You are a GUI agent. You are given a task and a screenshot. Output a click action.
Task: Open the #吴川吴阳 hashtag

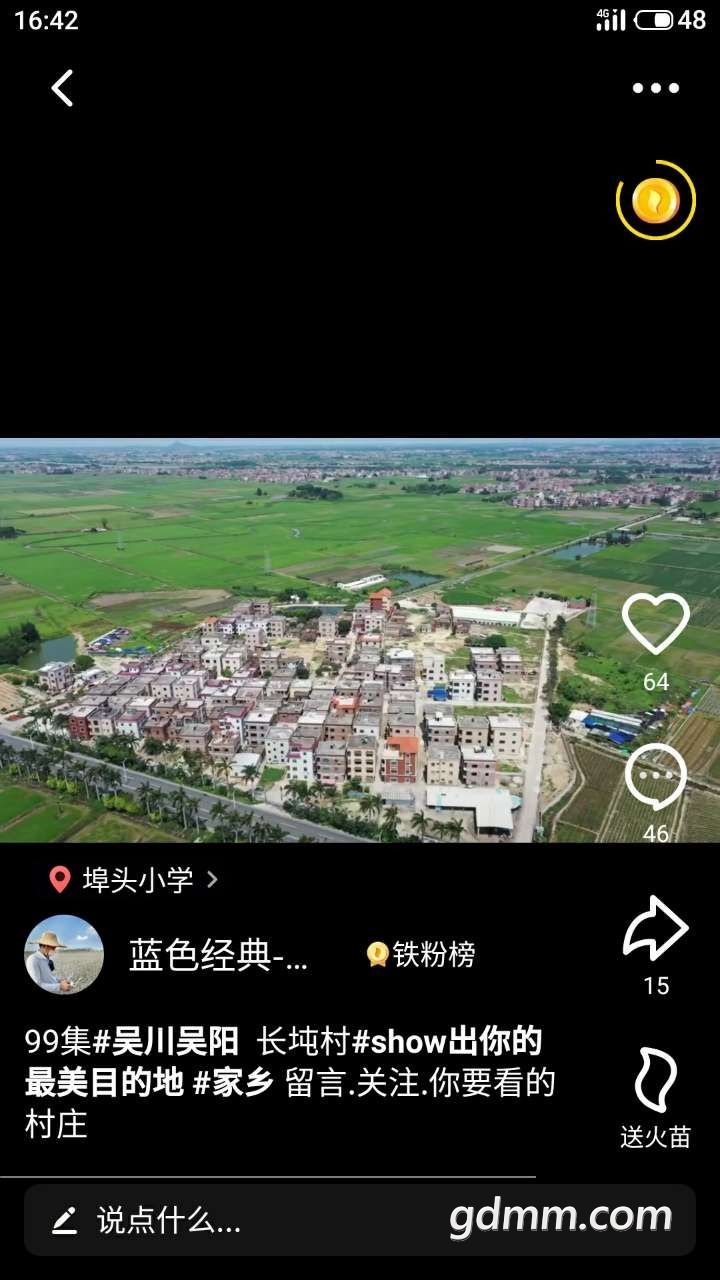[166, 1042]
